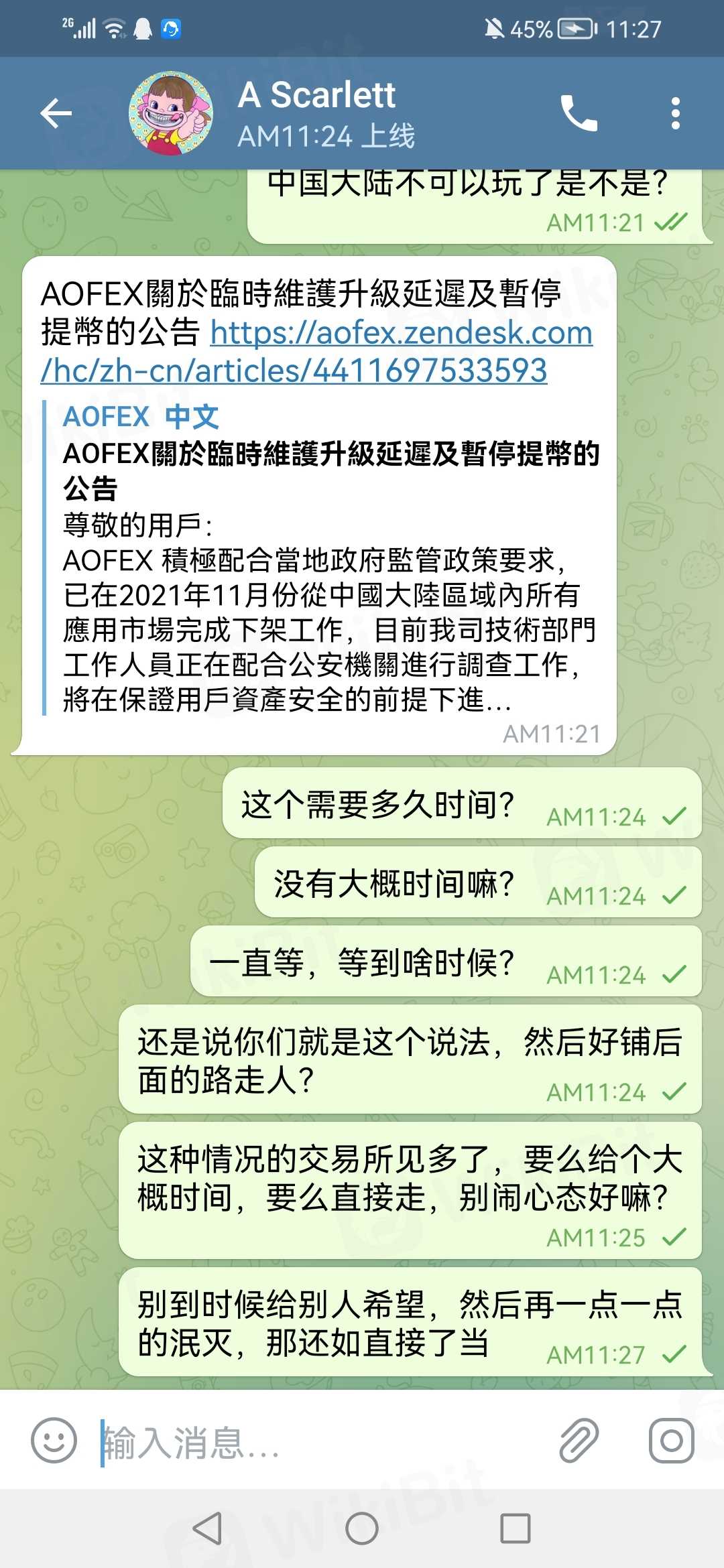
Task: Focus the 輸入消息 message field
Action: [x=322, y=1441]
